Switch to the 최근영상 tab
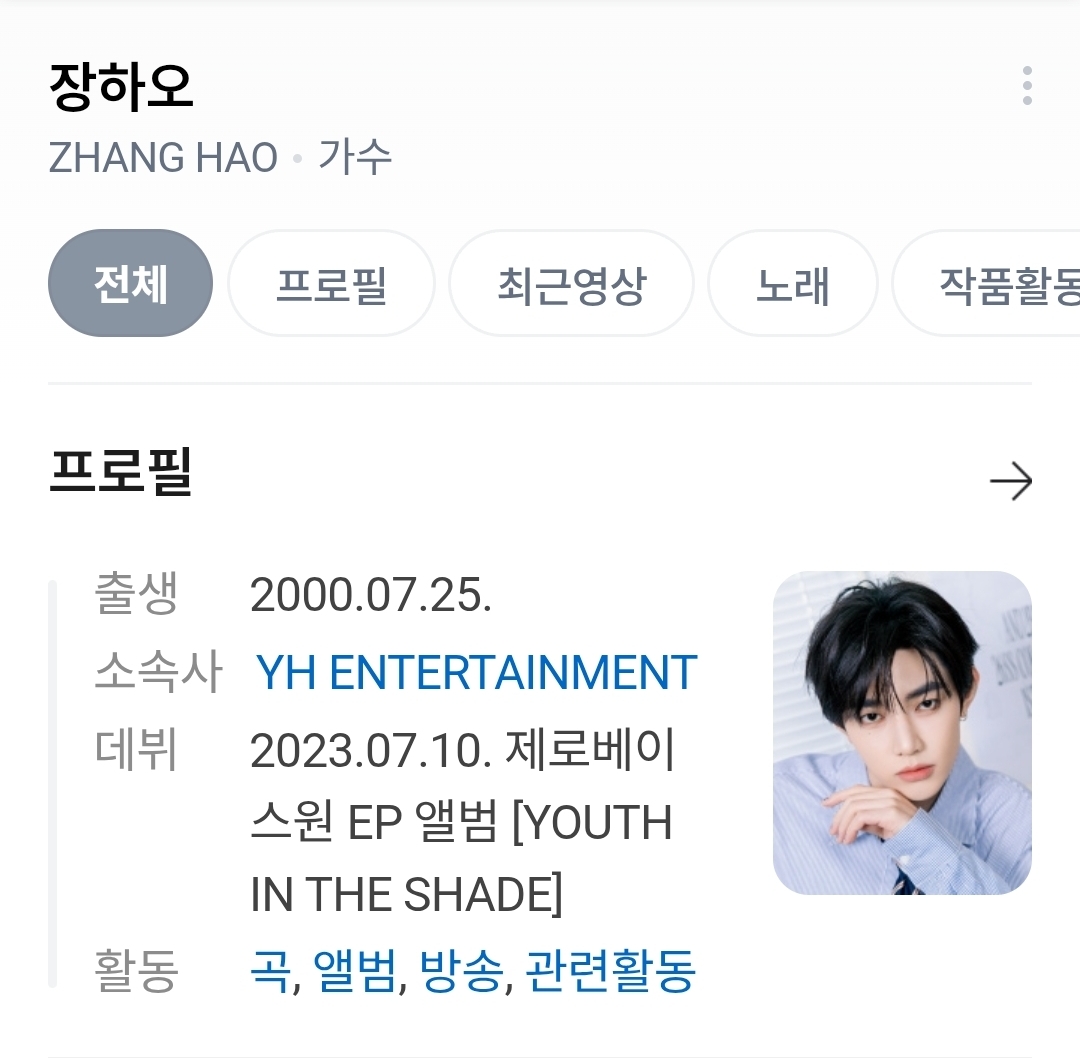The width and height of the screenshot is (1080, 1058). click(x=571, y=284)
